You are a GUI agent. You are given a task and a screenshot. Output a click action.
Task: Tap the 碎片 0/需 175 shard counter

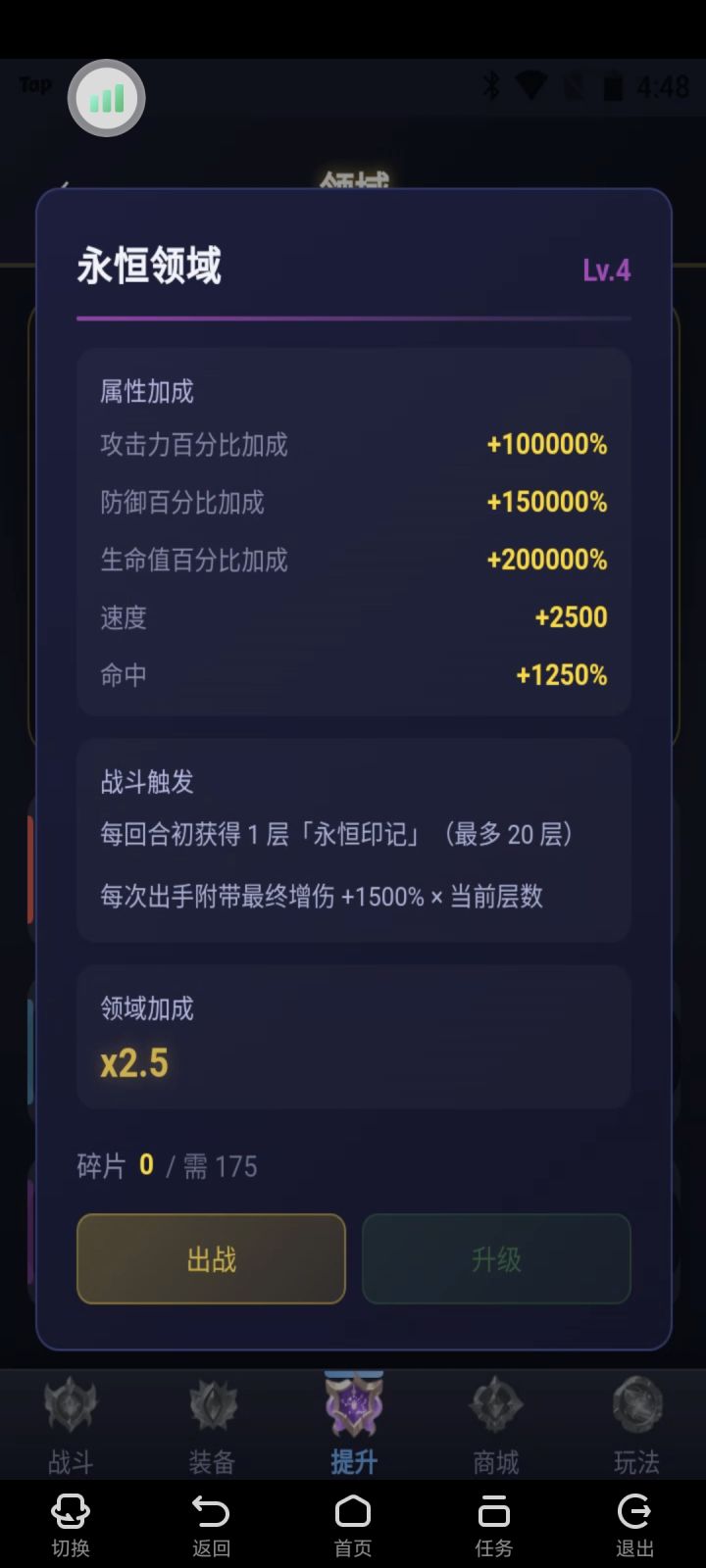pyautogui.click(x=169, y=1165)
